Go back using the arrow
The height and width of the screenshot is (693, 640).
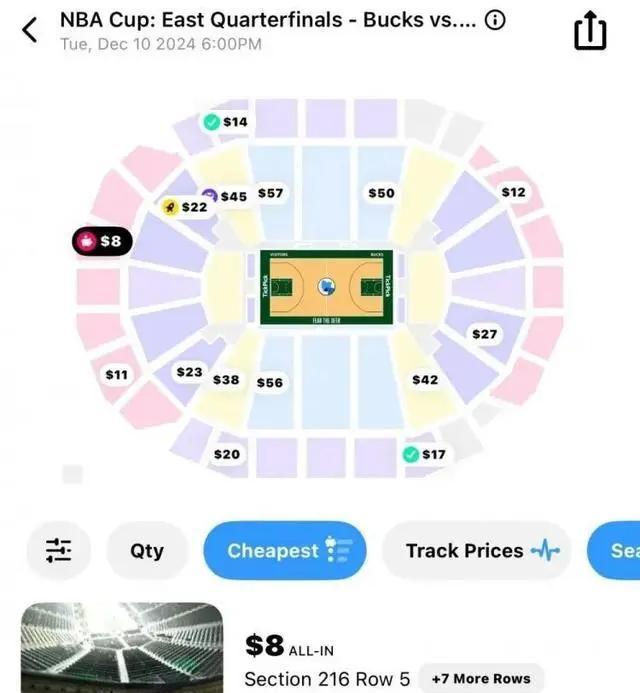tap(30, 30)
